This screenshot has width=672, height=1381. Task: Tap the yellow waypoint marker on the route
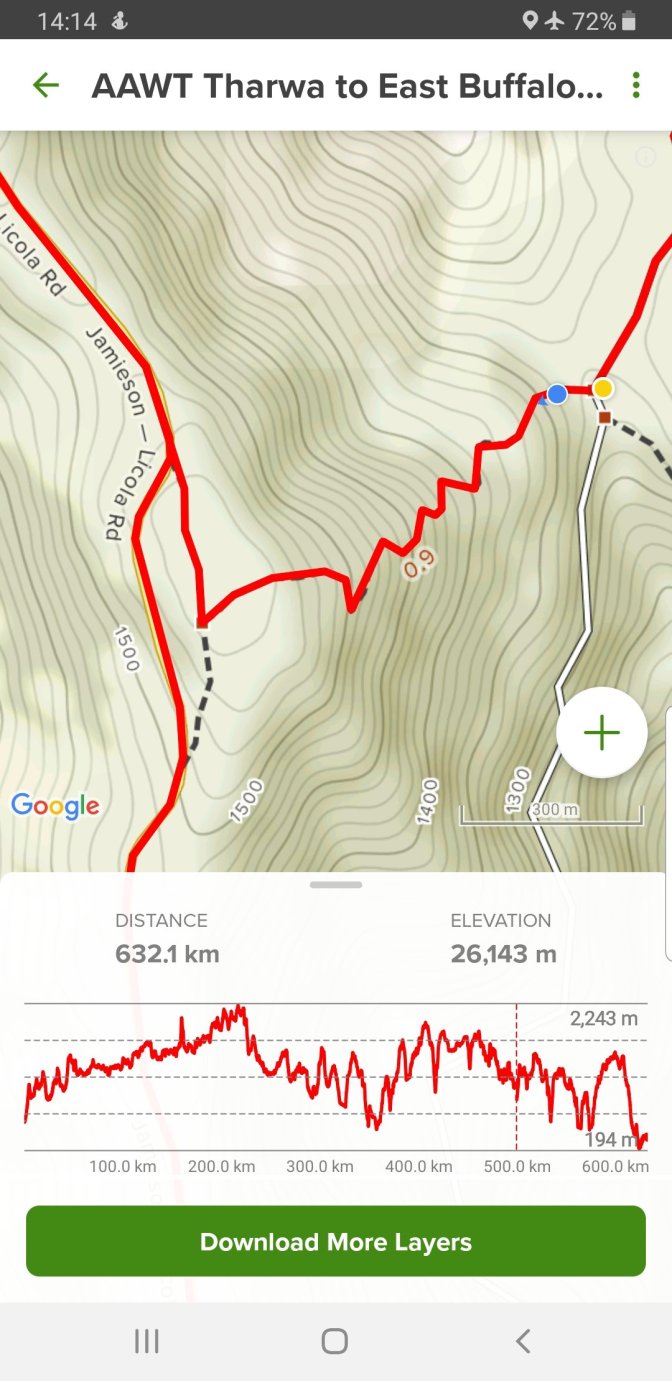click(602, 388)
